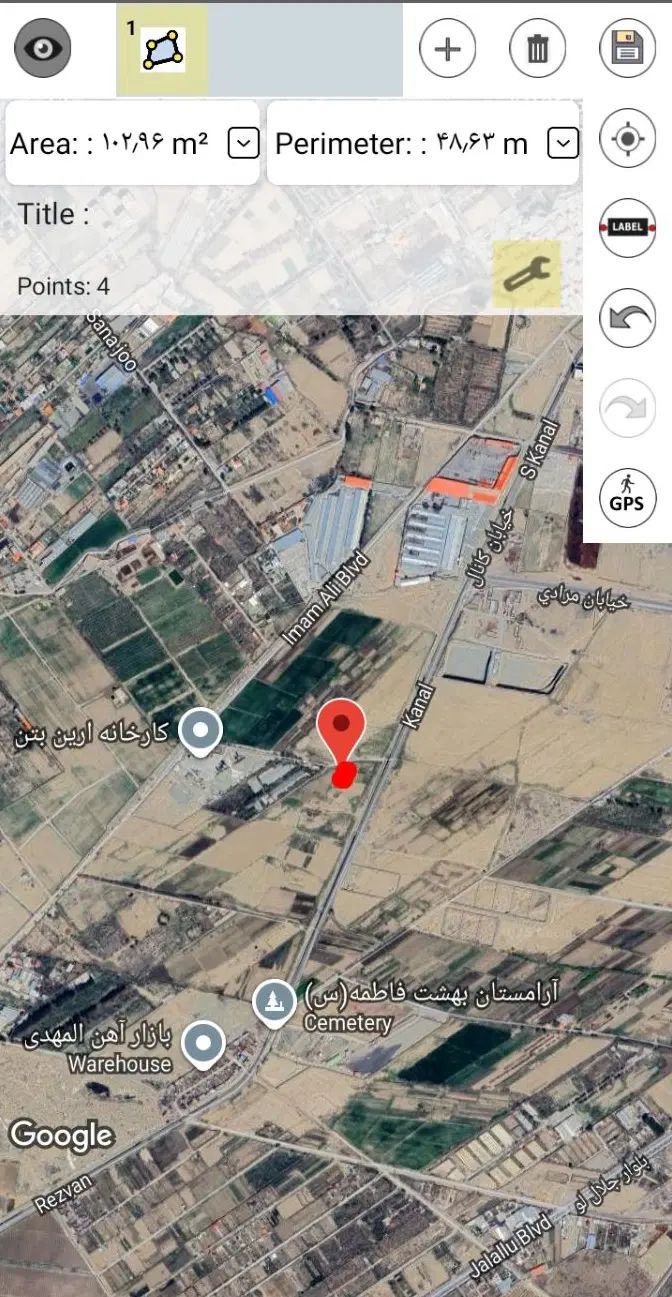Undo the last point
Viewport: 672px width, 1297px height.
click(627, 319)
